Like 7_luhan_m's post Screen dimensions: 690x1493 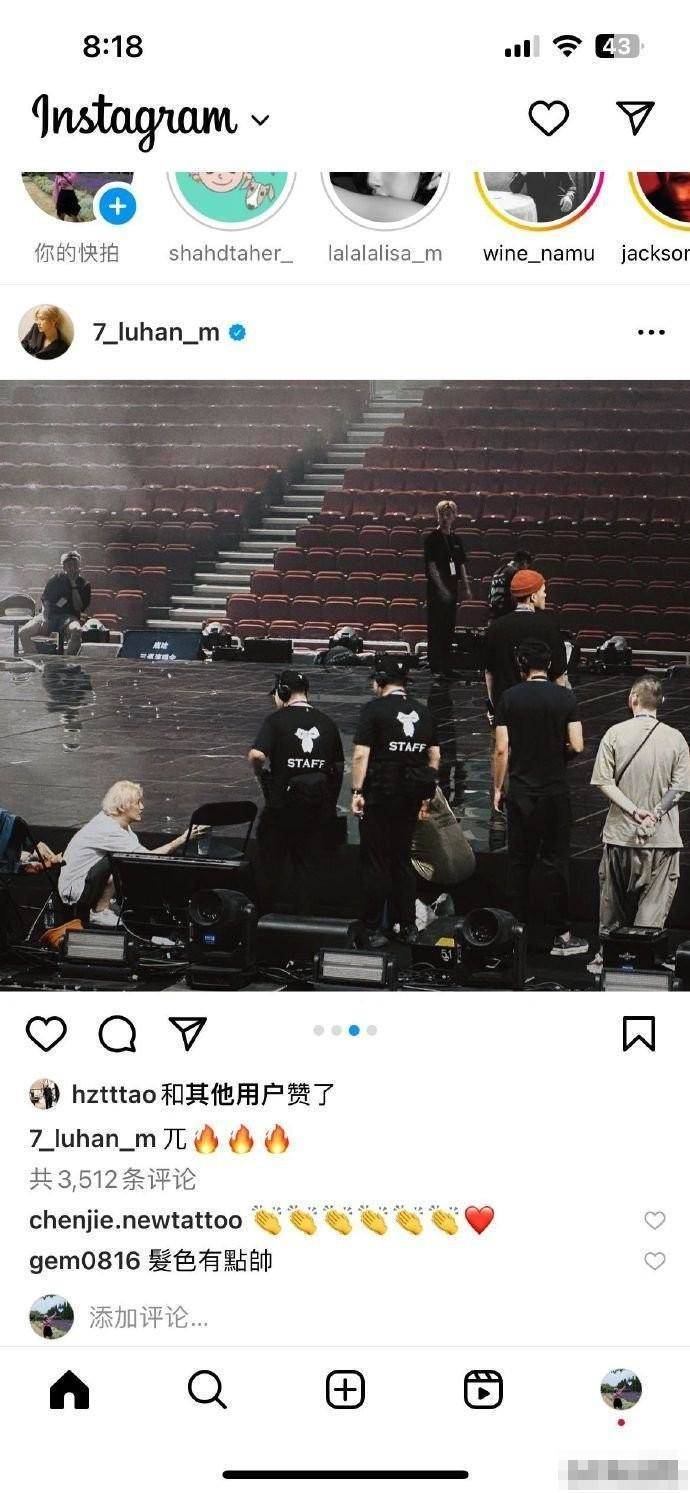click(x=46, y=1033)
